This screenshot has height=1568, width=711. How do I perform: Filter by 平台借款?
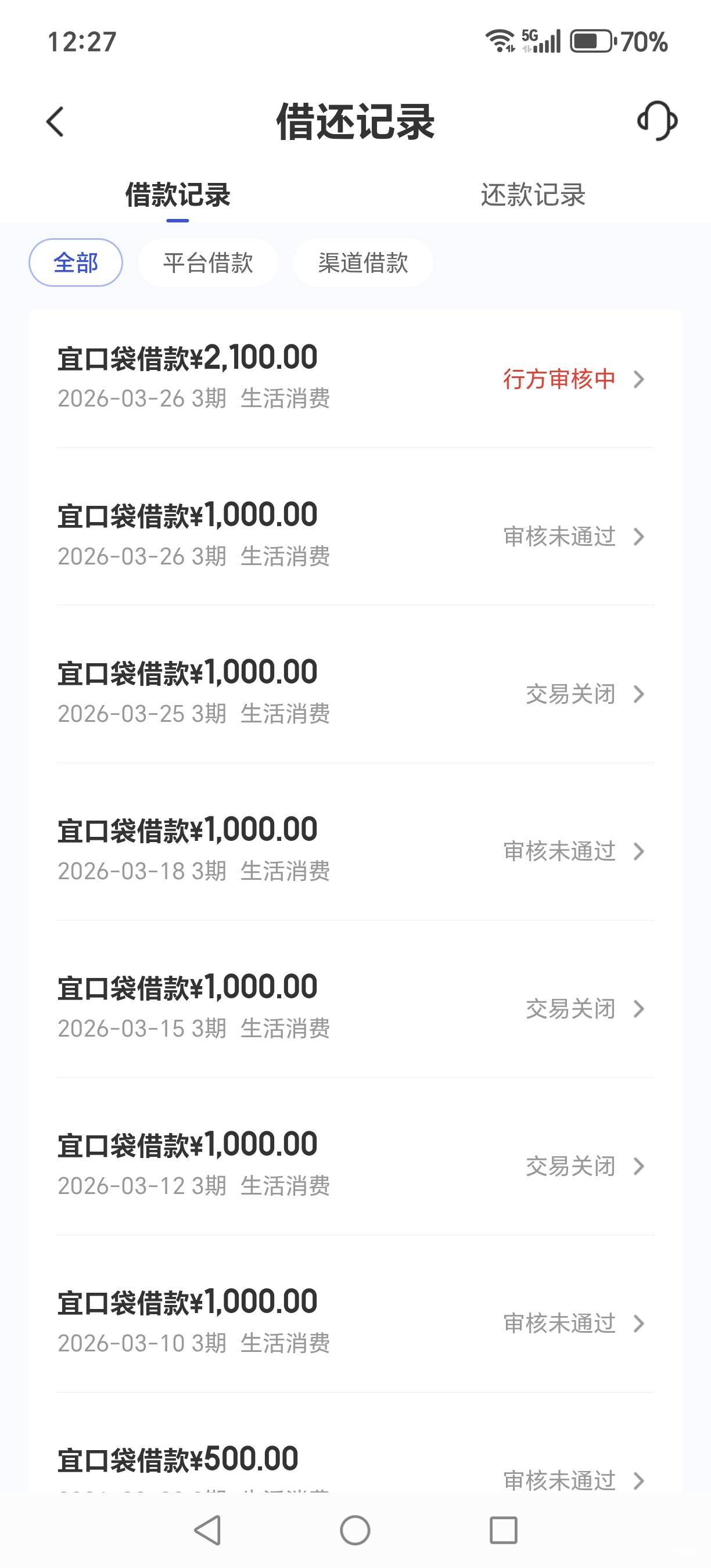click(208, 263)
